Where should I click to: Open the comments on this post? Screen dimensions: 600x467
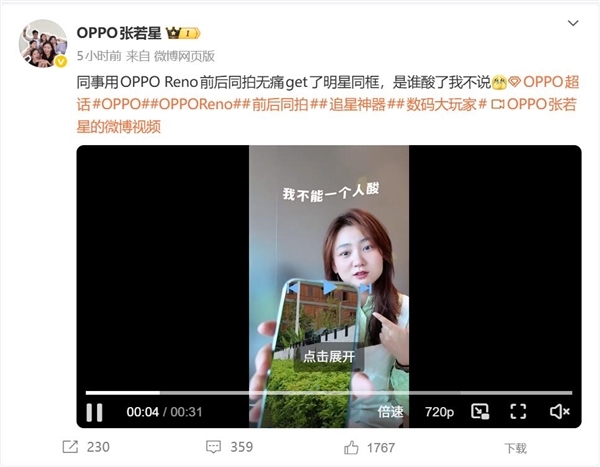pos(229,447)
